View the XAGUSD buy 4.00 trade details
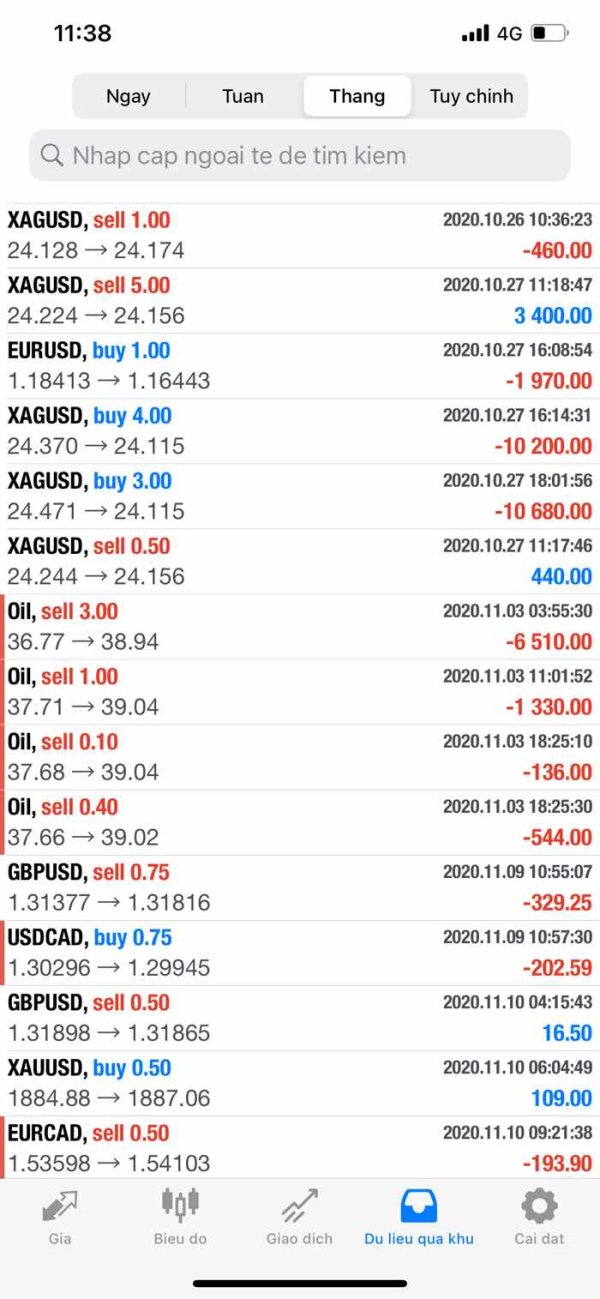The image size is (600, 1299). point(300,431)
